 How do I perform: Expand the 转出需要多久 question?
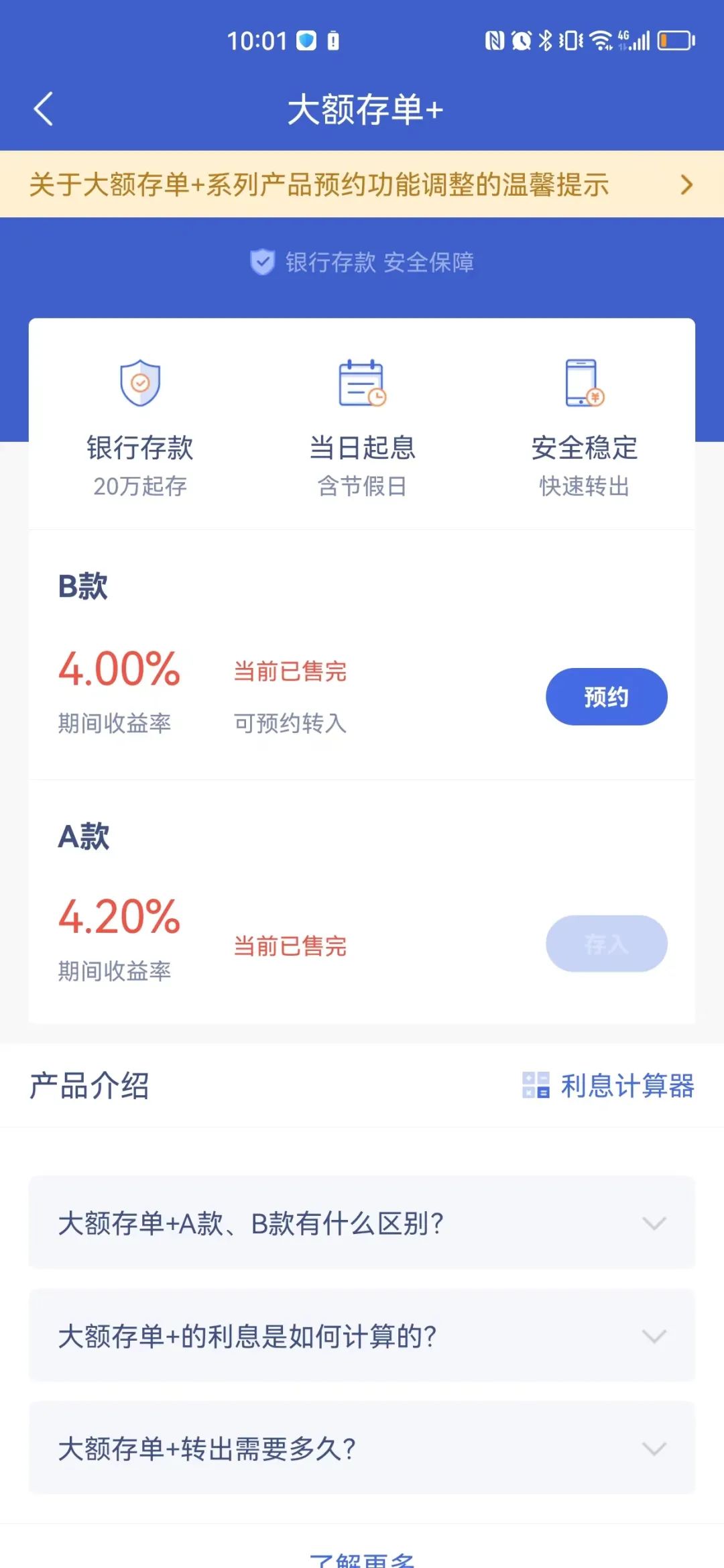362,1449
